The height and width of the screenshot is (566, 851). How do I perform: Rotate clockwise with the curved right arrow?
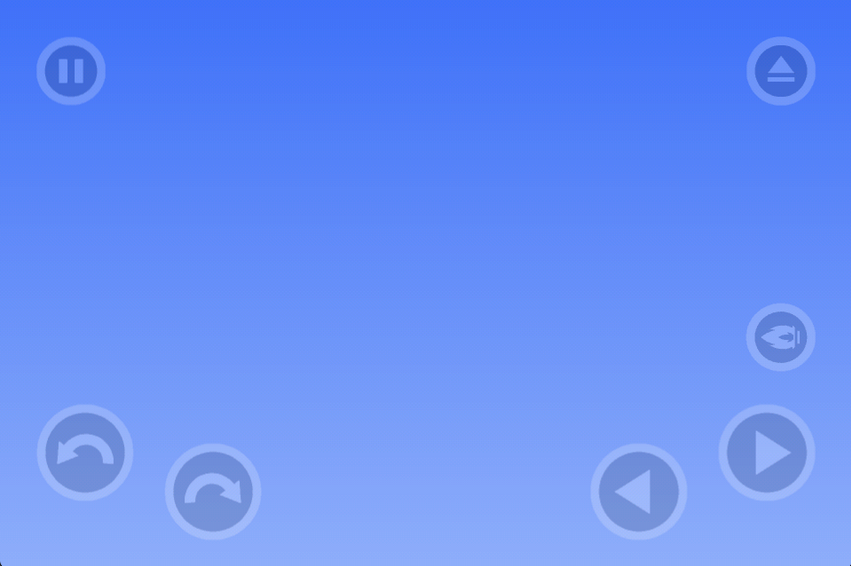[x=213, y=491]
